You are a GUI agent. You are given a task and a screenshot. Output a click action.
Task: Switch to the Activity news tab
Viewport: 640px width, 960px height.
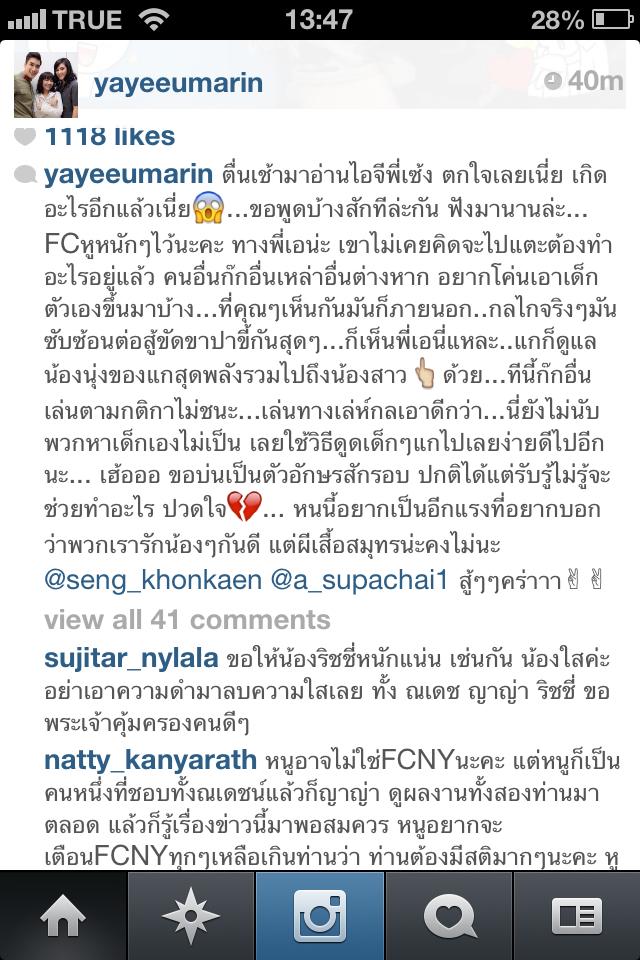tap(447, 915)
